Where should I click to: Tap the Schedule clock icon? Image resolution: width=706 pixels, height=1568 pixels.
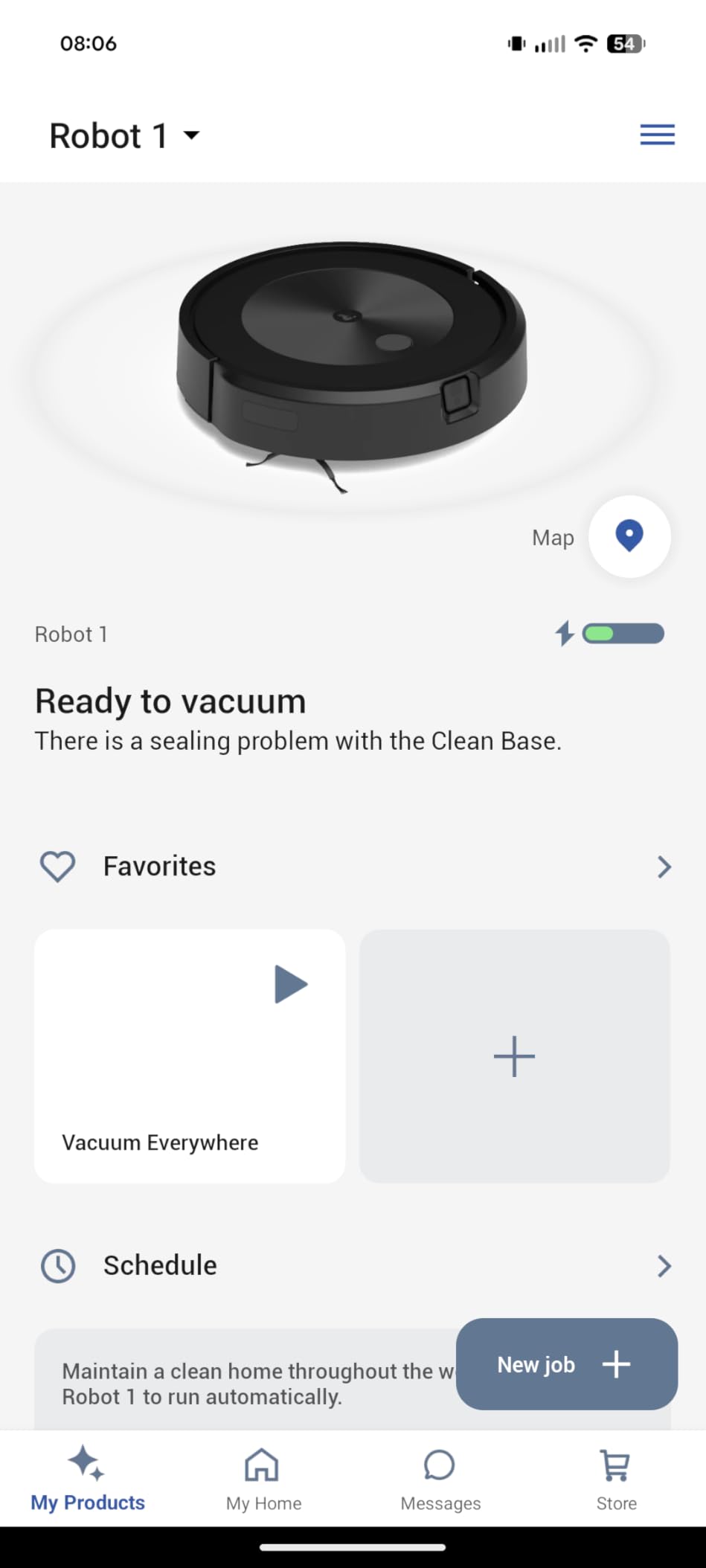point(57,1265)
